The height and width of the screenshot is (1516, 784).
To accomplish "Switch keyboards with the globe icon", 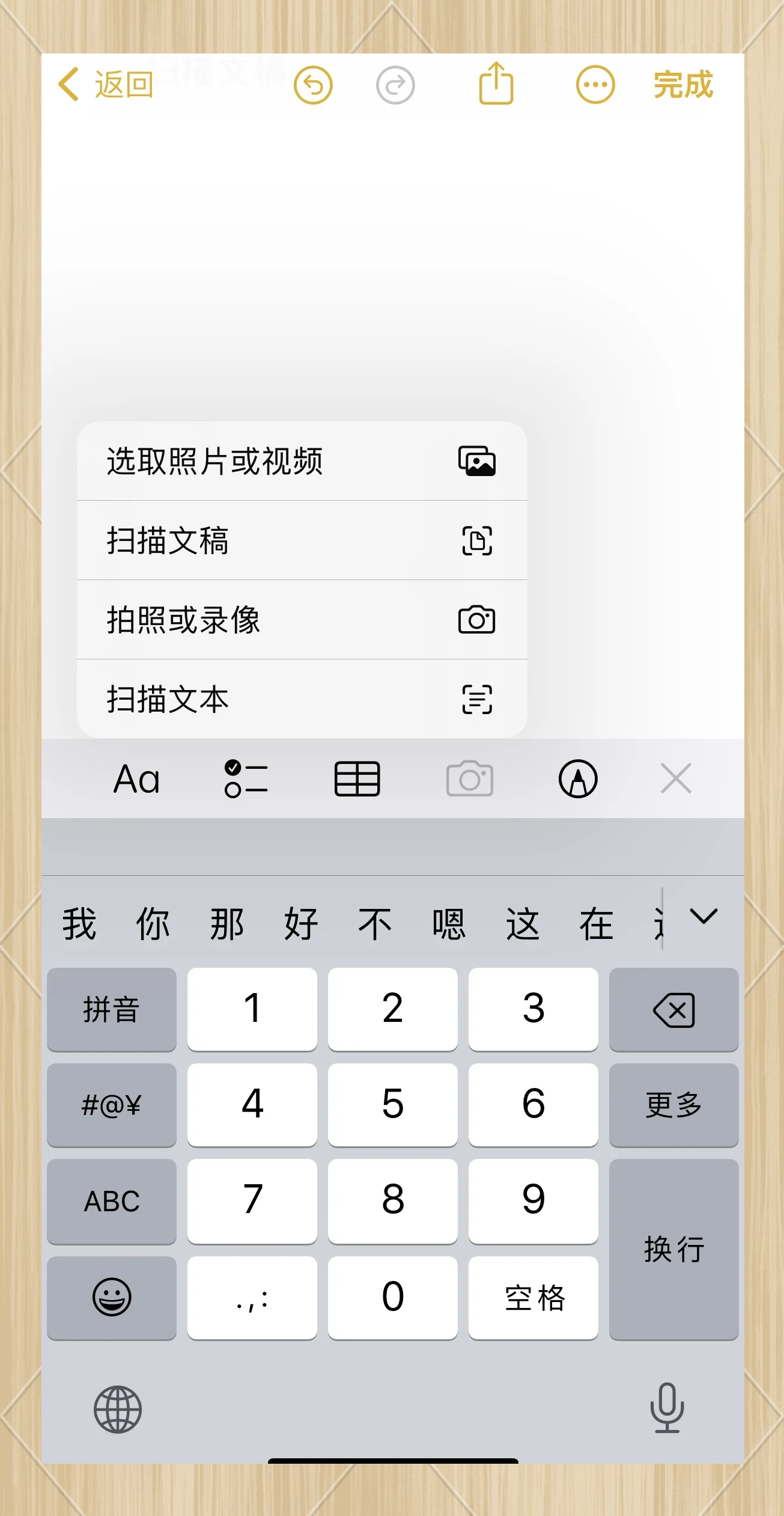I will pos(118,1410).
